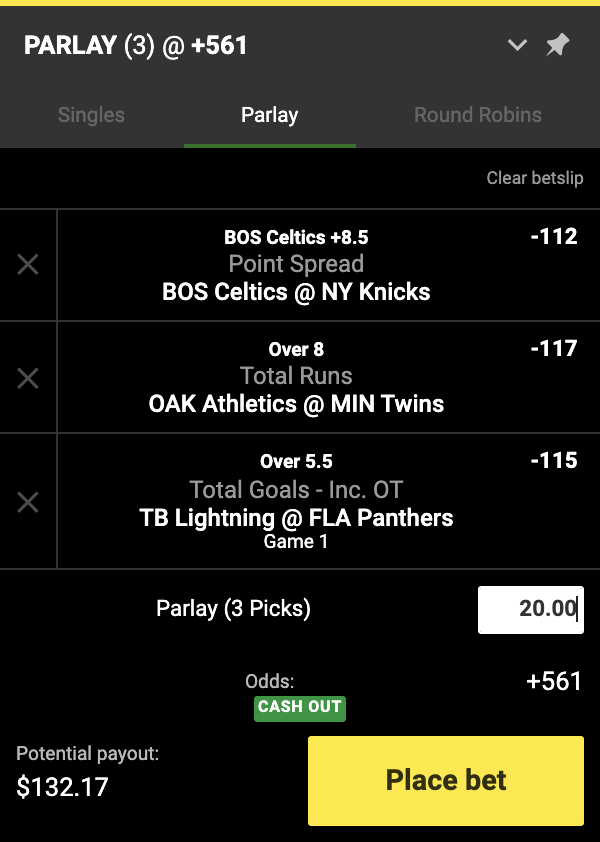Remove the Over 8 Total Runs pick
This screenshot has height=842, width=600.
[x=28, y=378]
